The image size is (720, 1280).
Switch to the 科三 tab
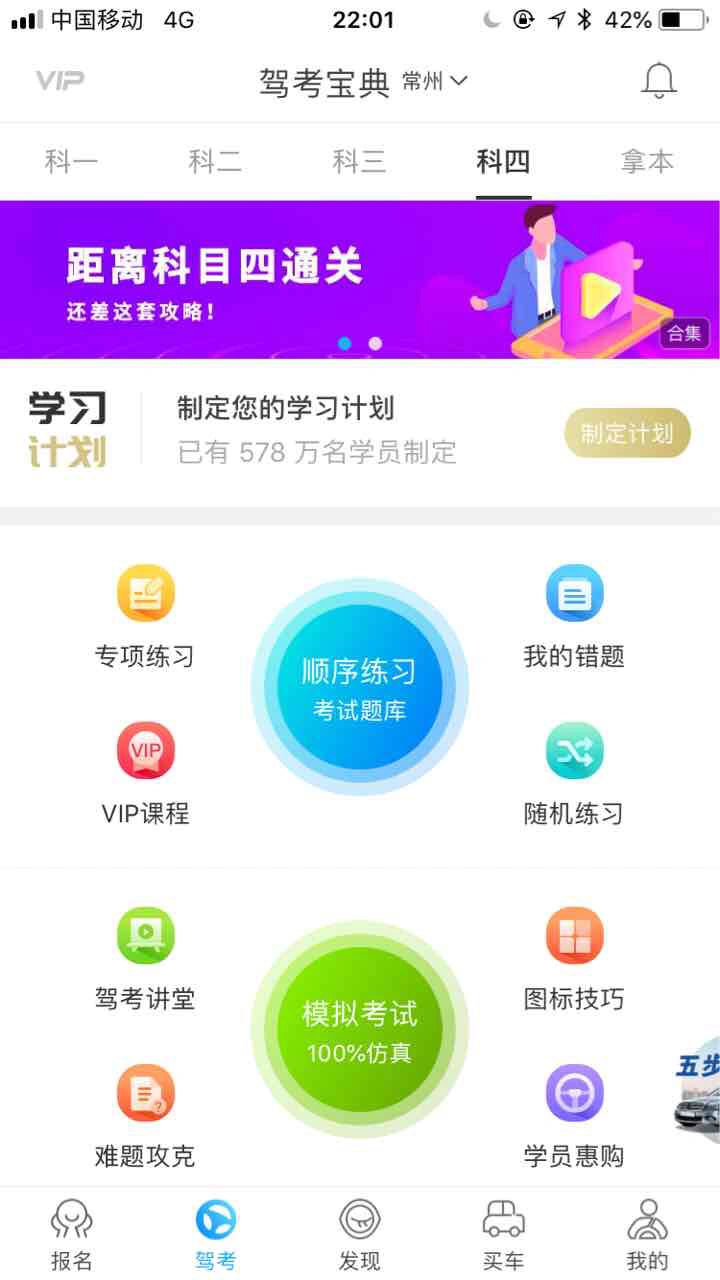(359, 161)
